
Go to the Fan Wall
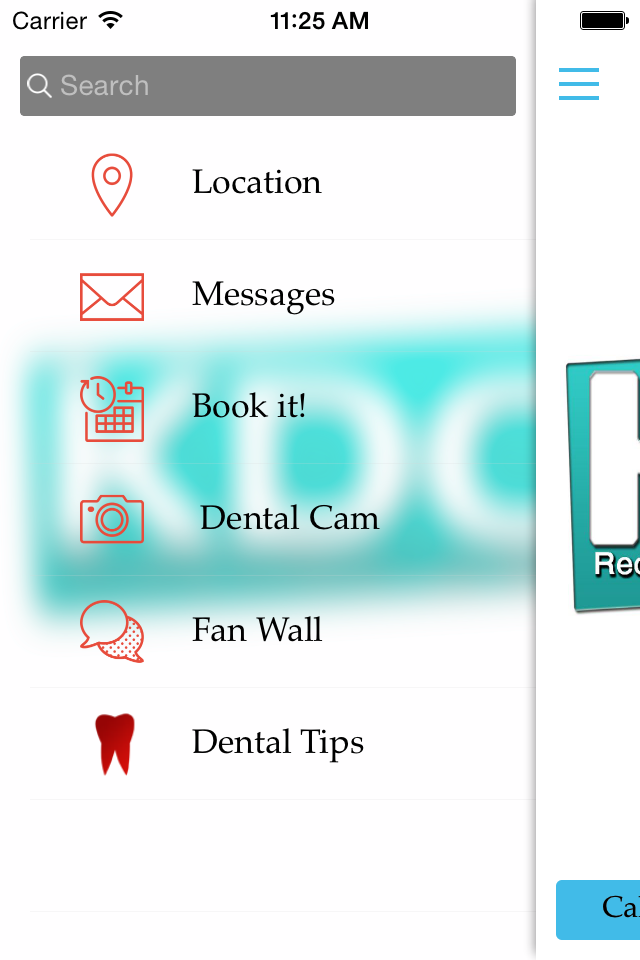[256, 631]
